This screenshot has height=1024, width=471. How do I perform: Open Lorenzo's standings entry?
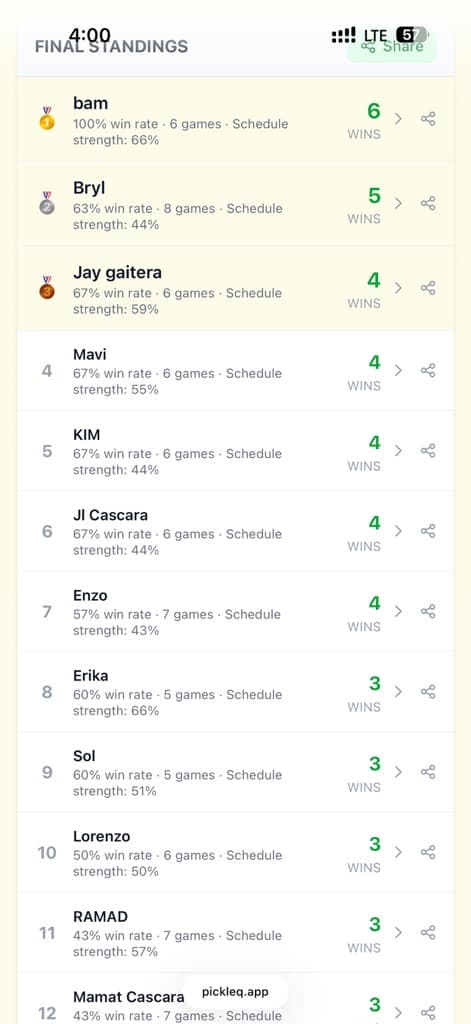(235, 853)
